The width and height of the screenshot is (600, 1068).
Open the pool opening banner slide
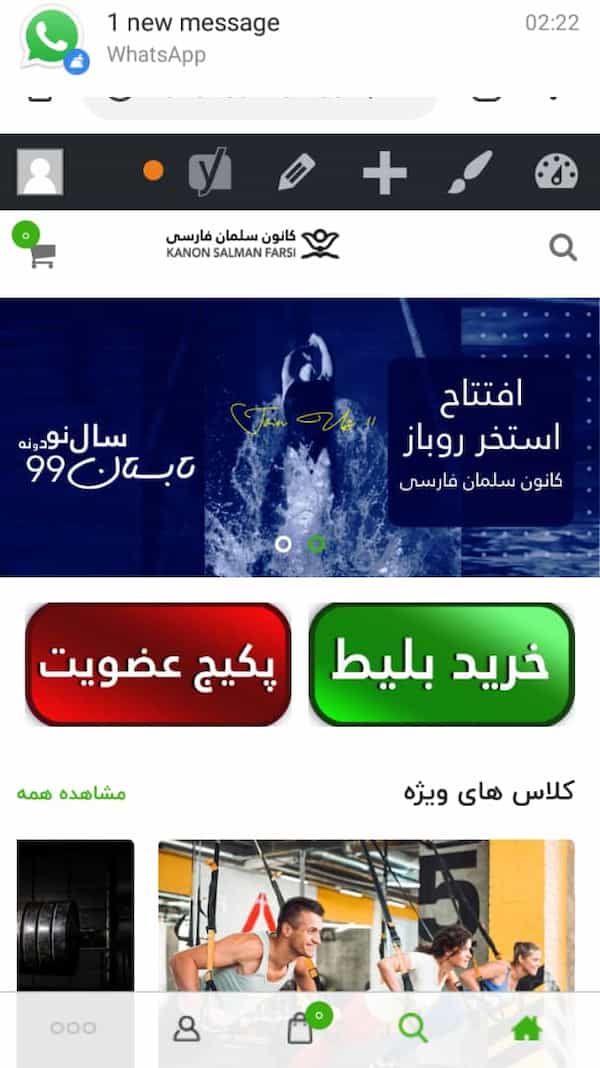(300, 437)
